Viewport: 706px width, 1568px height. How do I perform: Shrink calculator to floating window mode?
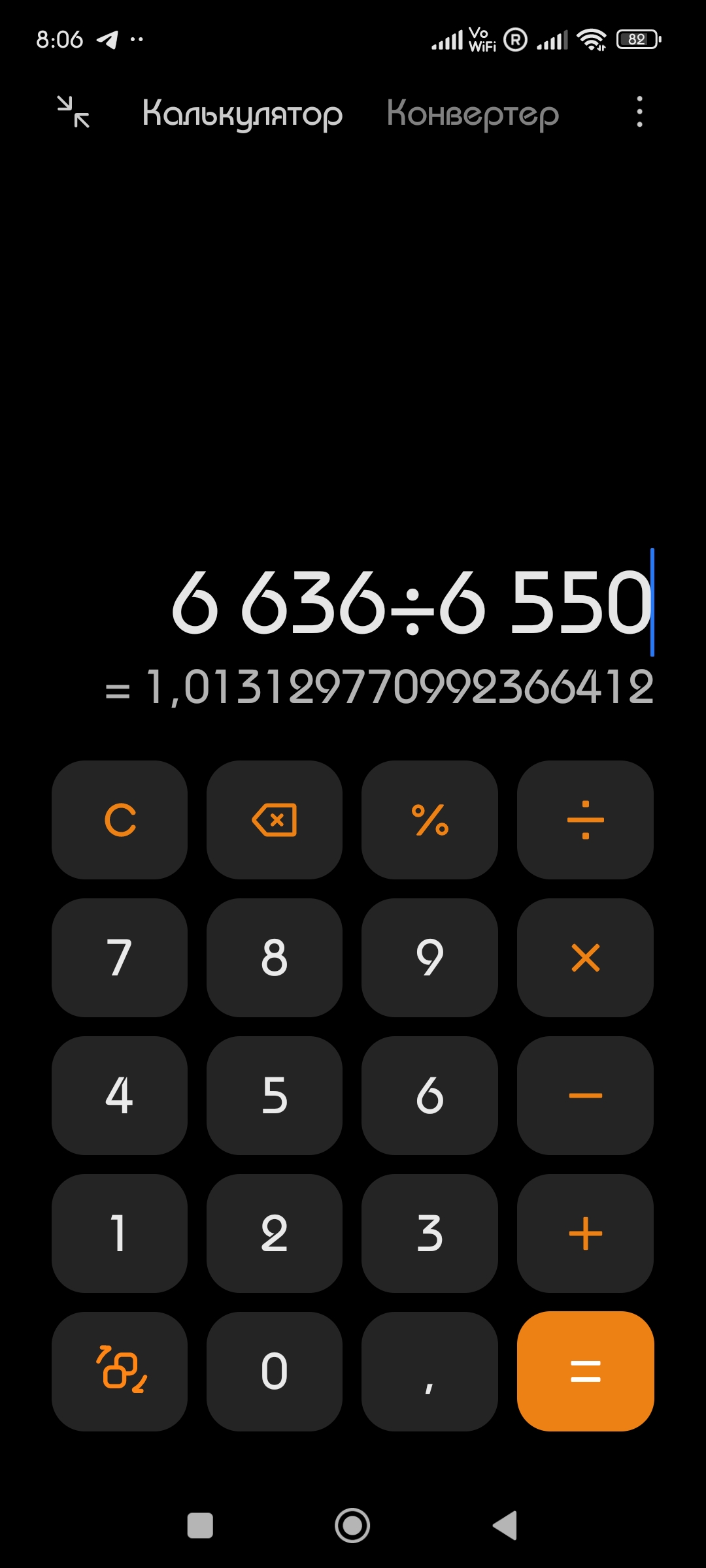click(73, 112)
